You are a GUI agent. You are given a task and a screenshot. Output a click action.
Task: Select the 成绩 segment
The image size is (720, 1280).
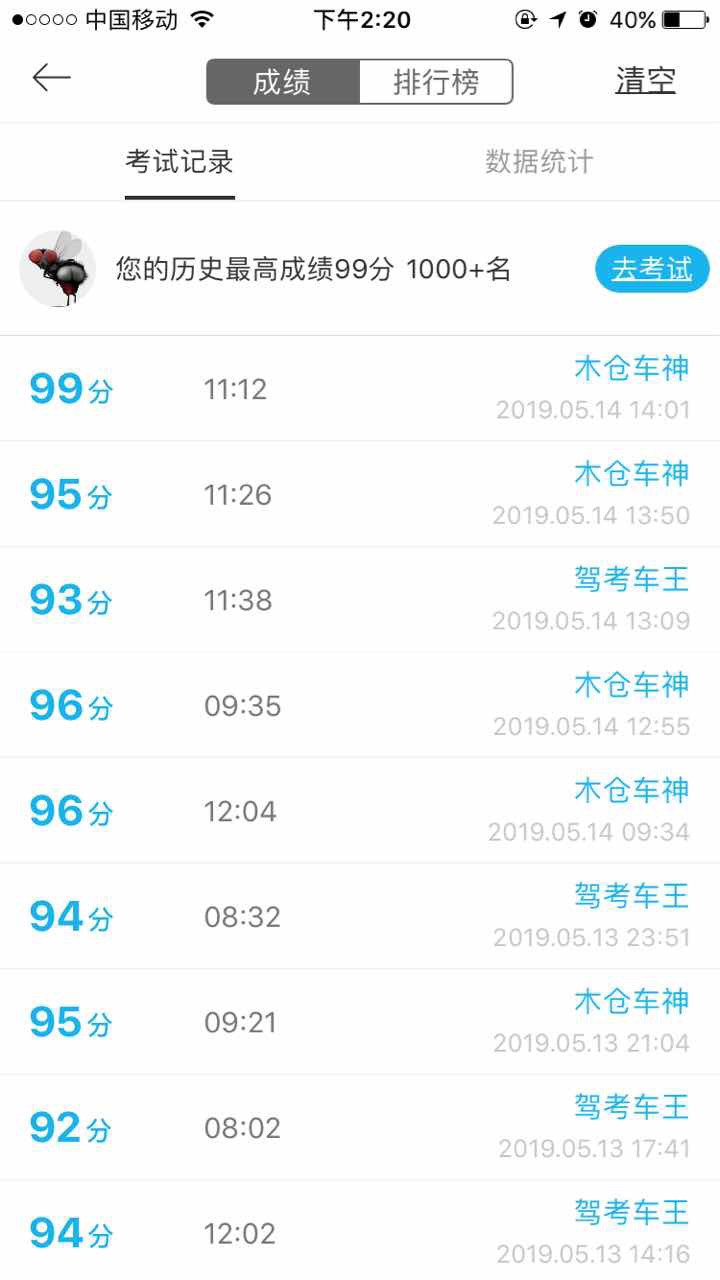point(282,82)
